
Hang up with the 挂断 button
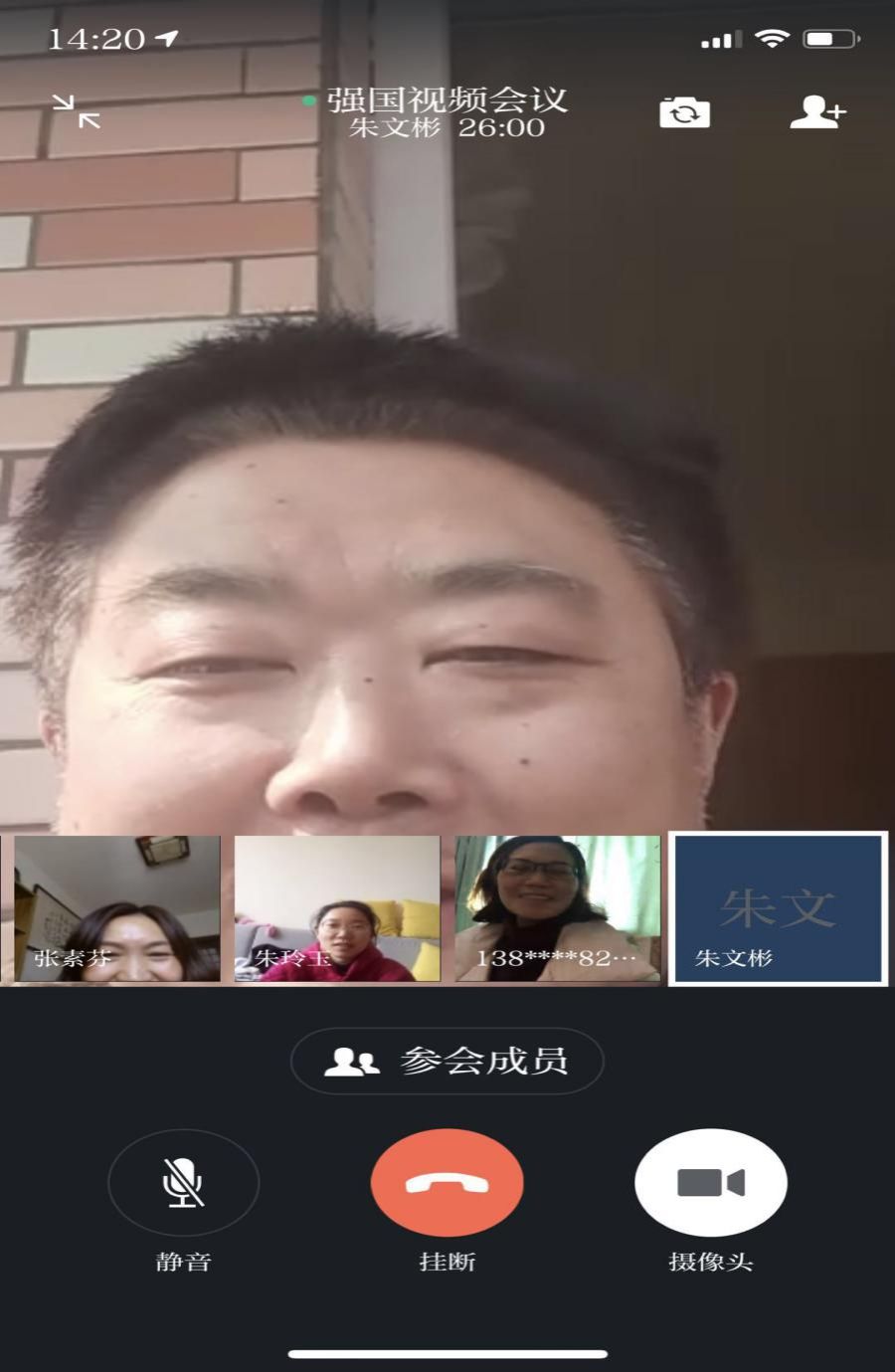click(447, 1182)
